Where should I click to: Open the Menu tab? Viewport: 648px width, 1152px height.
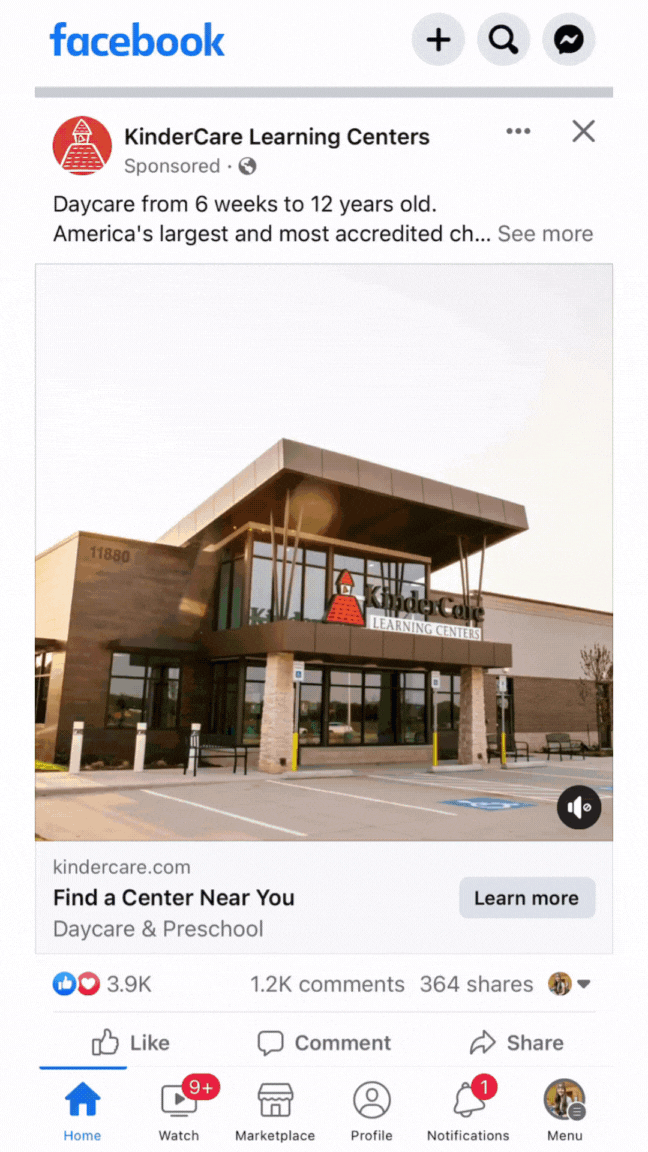[564, 1112]
